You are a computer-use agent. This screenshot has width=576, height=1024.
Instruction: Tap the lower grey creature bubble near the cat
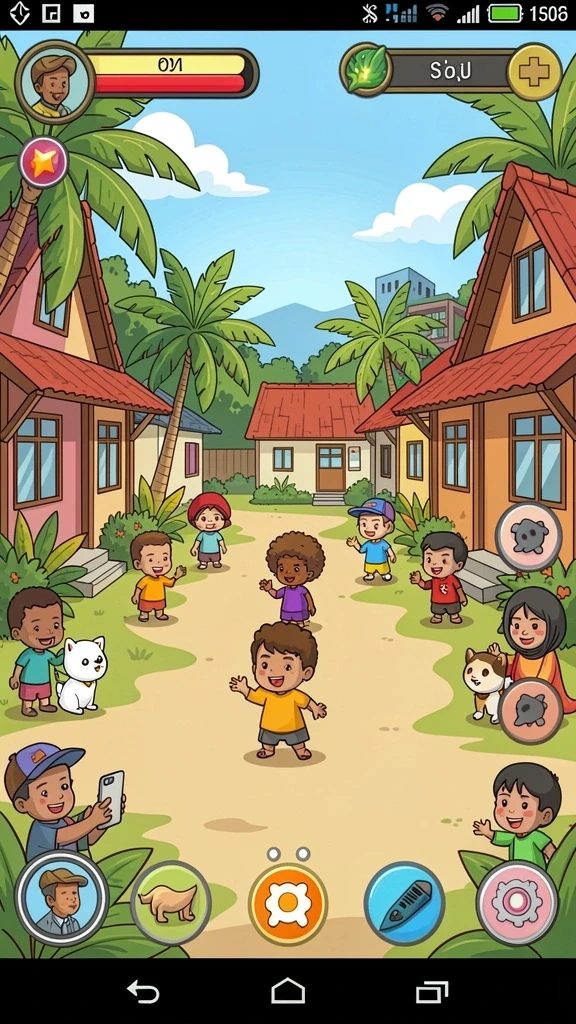click(531, 711)
